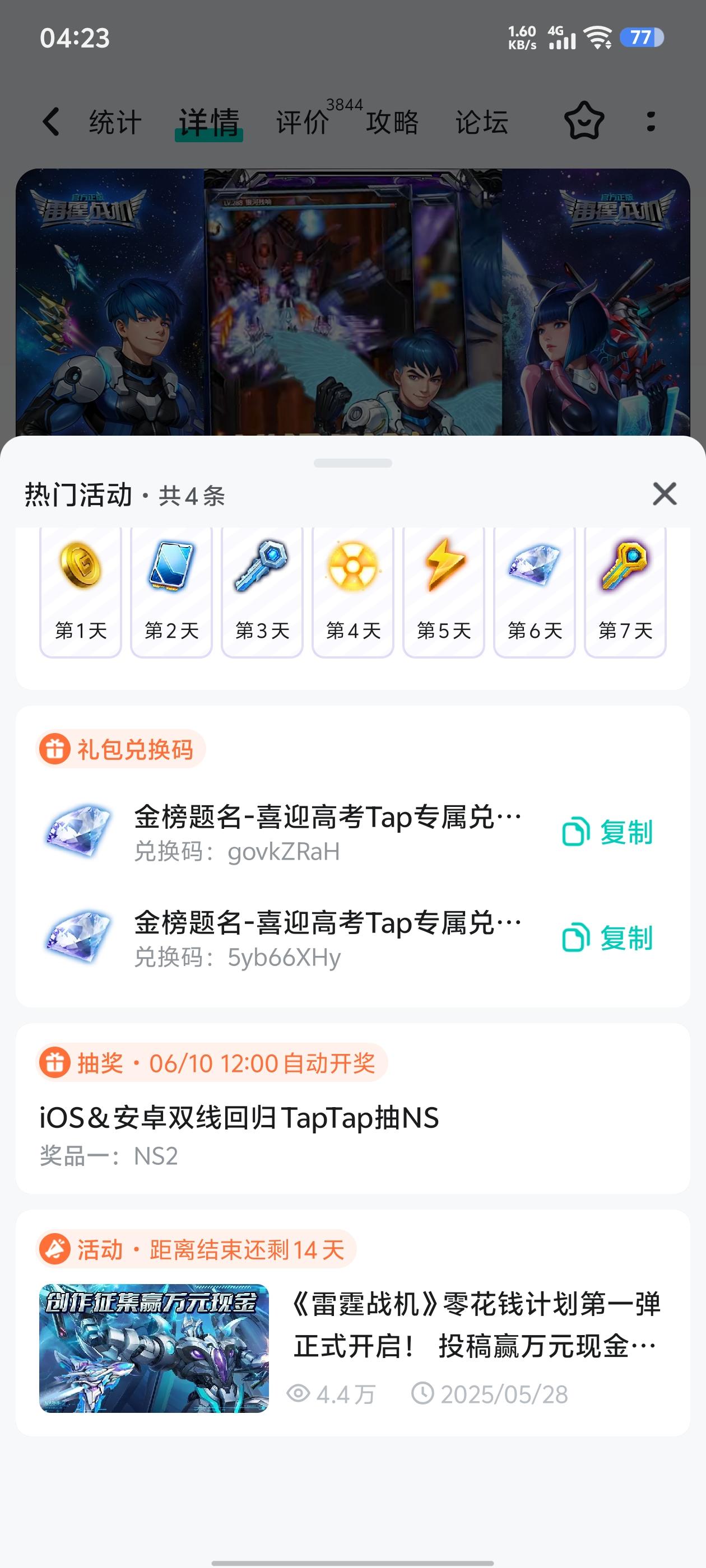Select the 第4天 sign-in reward
The image size is (706, 1568).
click(x=352, y=590)
